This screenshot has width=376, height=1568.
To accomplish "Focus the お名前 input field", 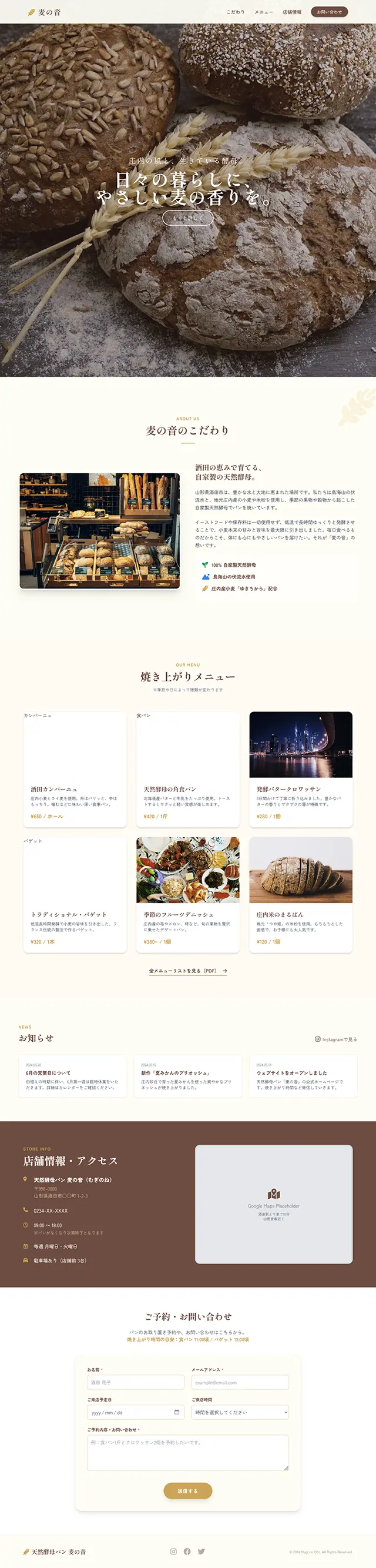I will (x=135, y=1383).
